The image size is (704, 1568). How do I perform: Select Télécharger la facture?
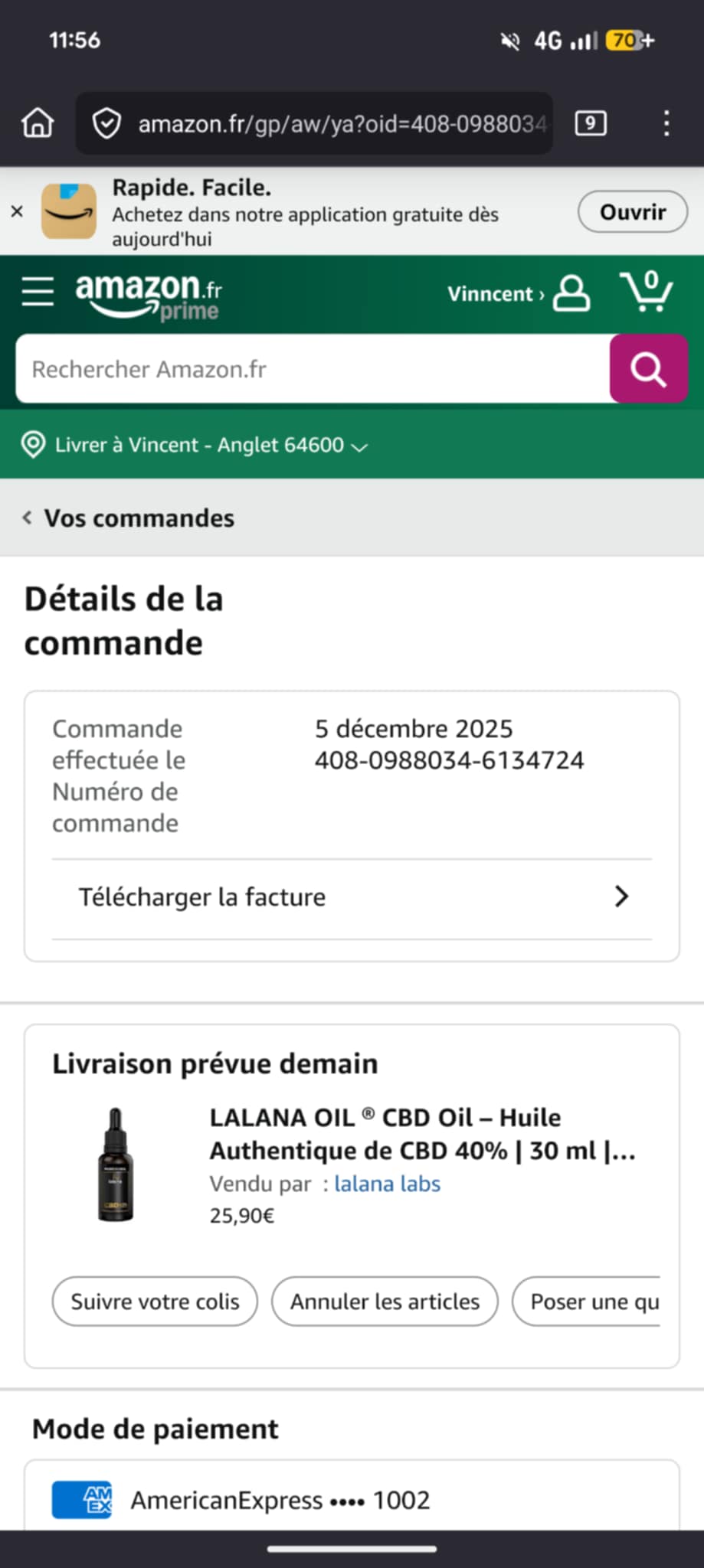(352, 897)
